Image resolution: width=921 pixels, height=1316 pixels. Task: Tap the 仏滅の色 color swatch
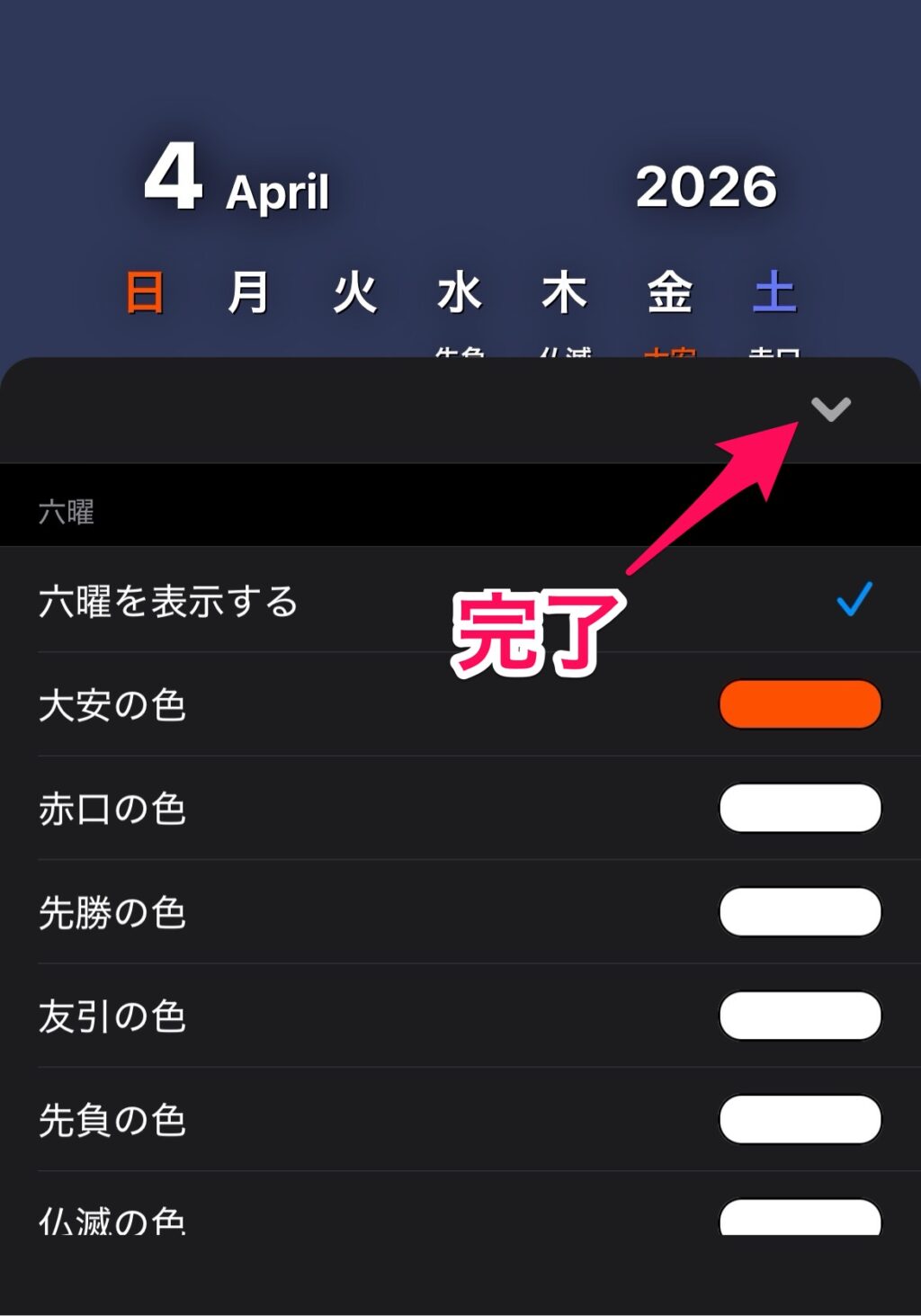tap(800, 1217)
